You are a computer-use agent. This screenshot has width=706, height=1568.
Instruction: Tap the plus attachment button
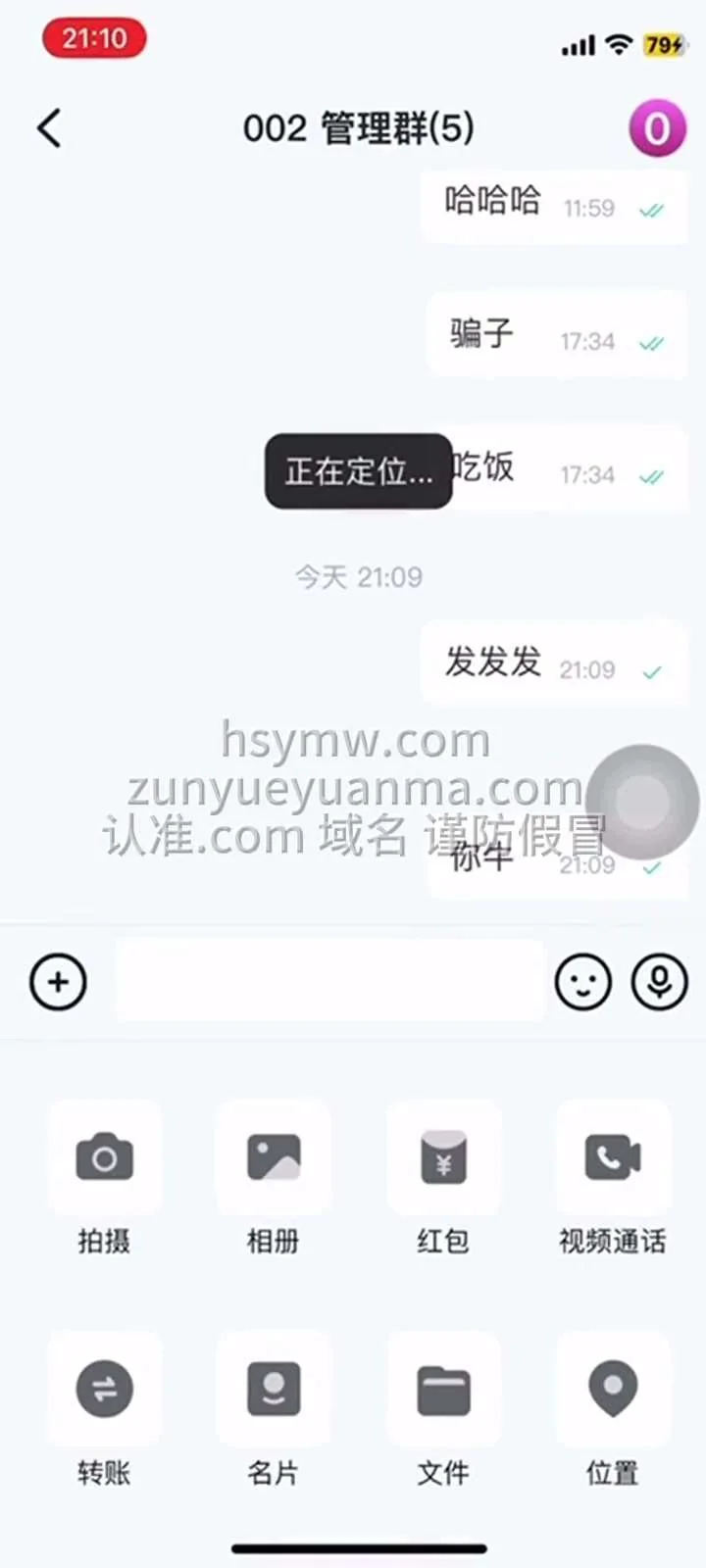59,981
